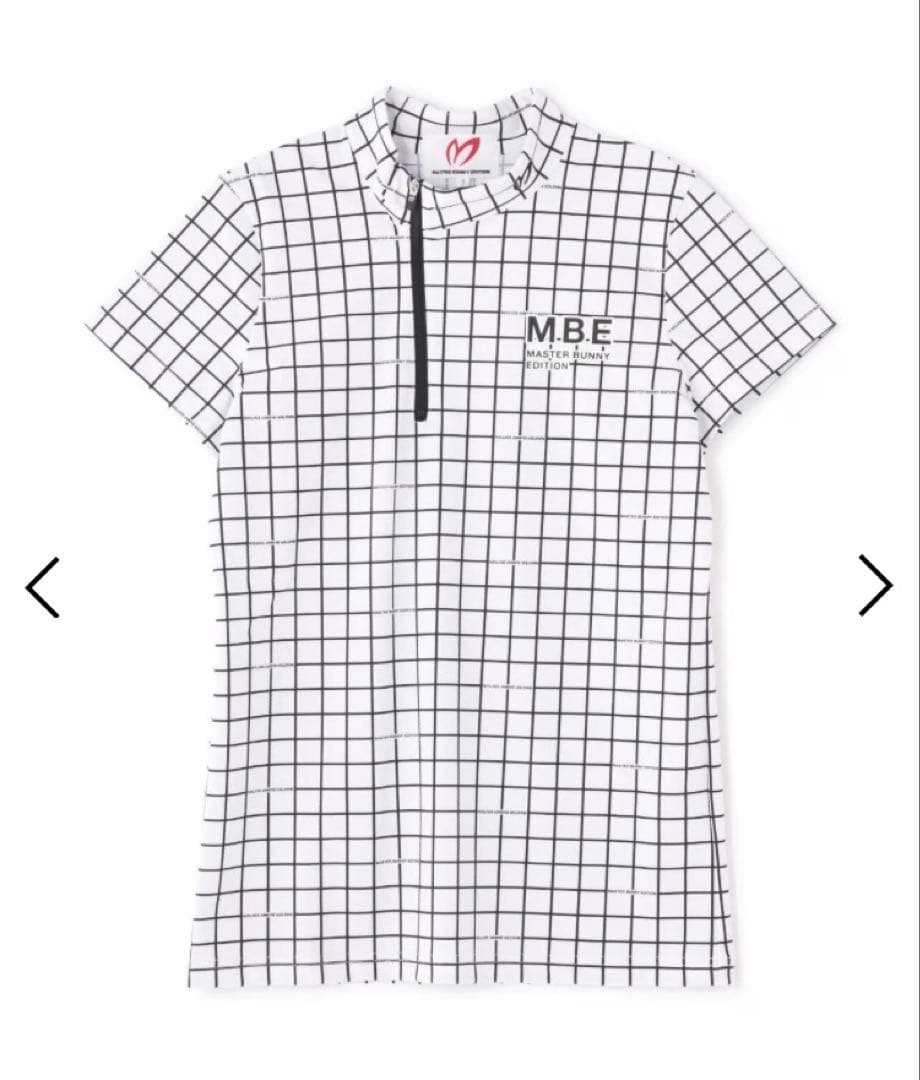Show the next product image

point(875,586)
